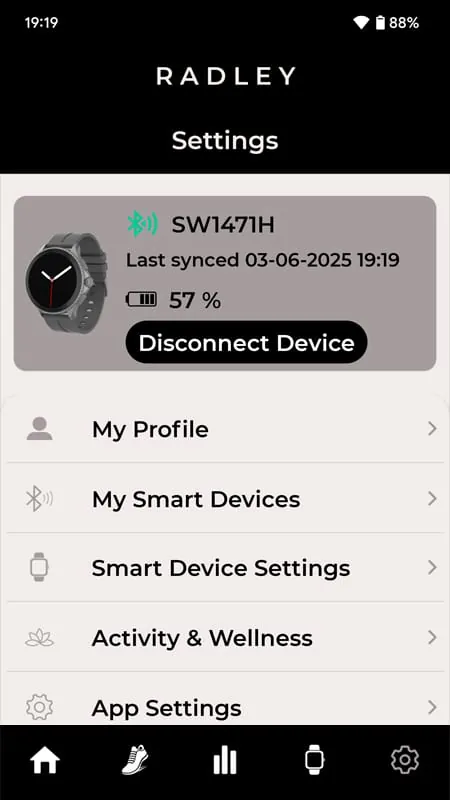
Task: Select the gear settings tab
Action: pos(405,760)
